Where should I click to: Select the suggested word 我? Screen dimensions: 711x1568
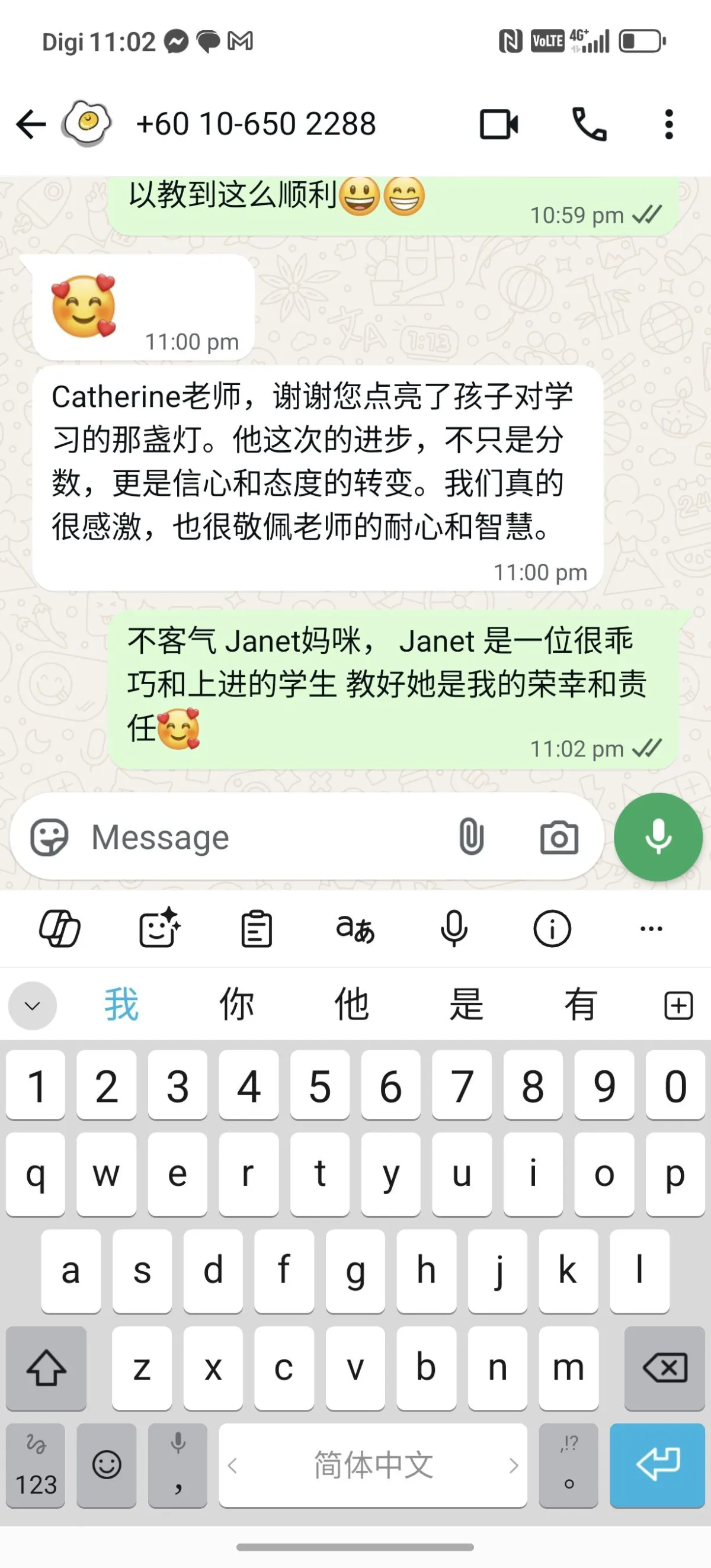[121, 1005]
